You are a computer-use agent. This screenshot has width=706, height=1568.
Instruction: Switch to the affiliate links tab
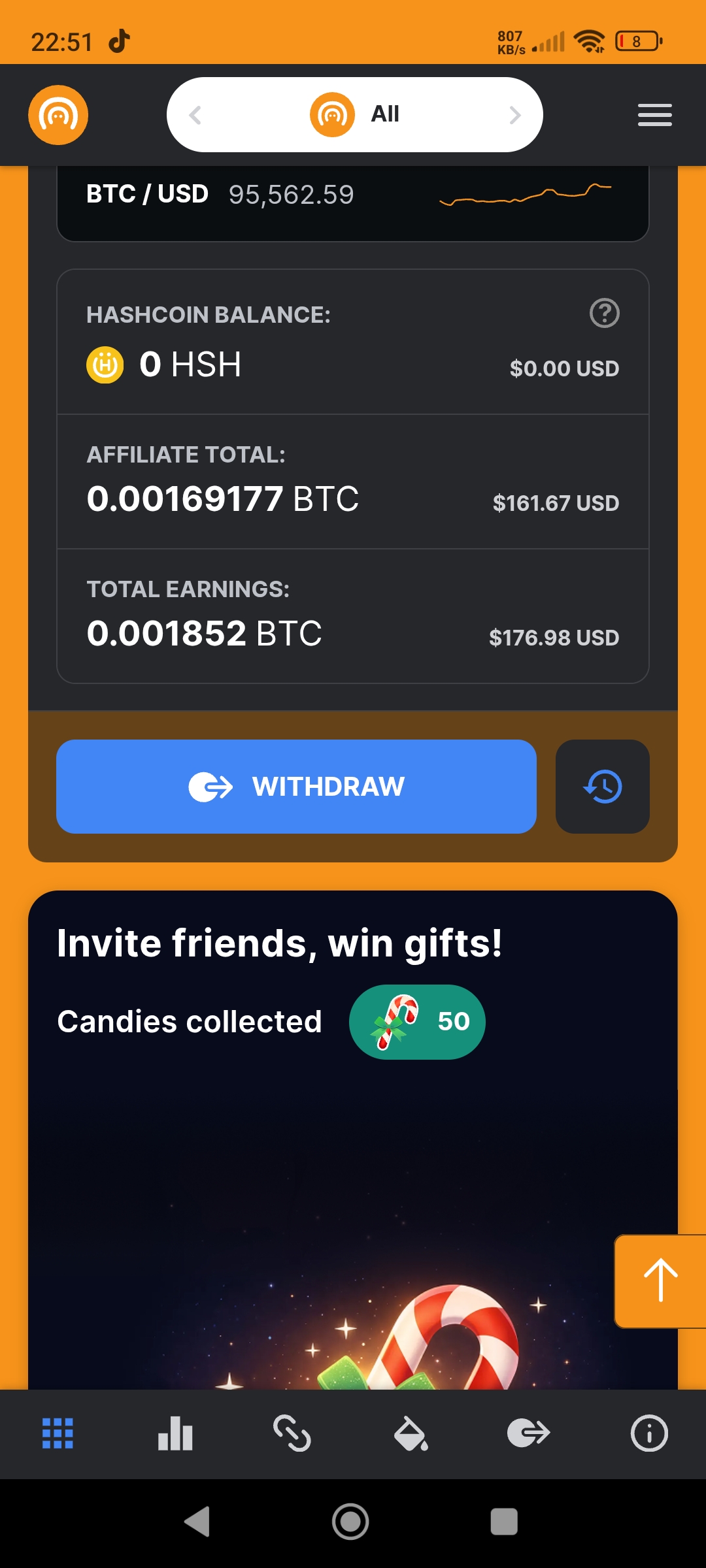[292, 1433]
